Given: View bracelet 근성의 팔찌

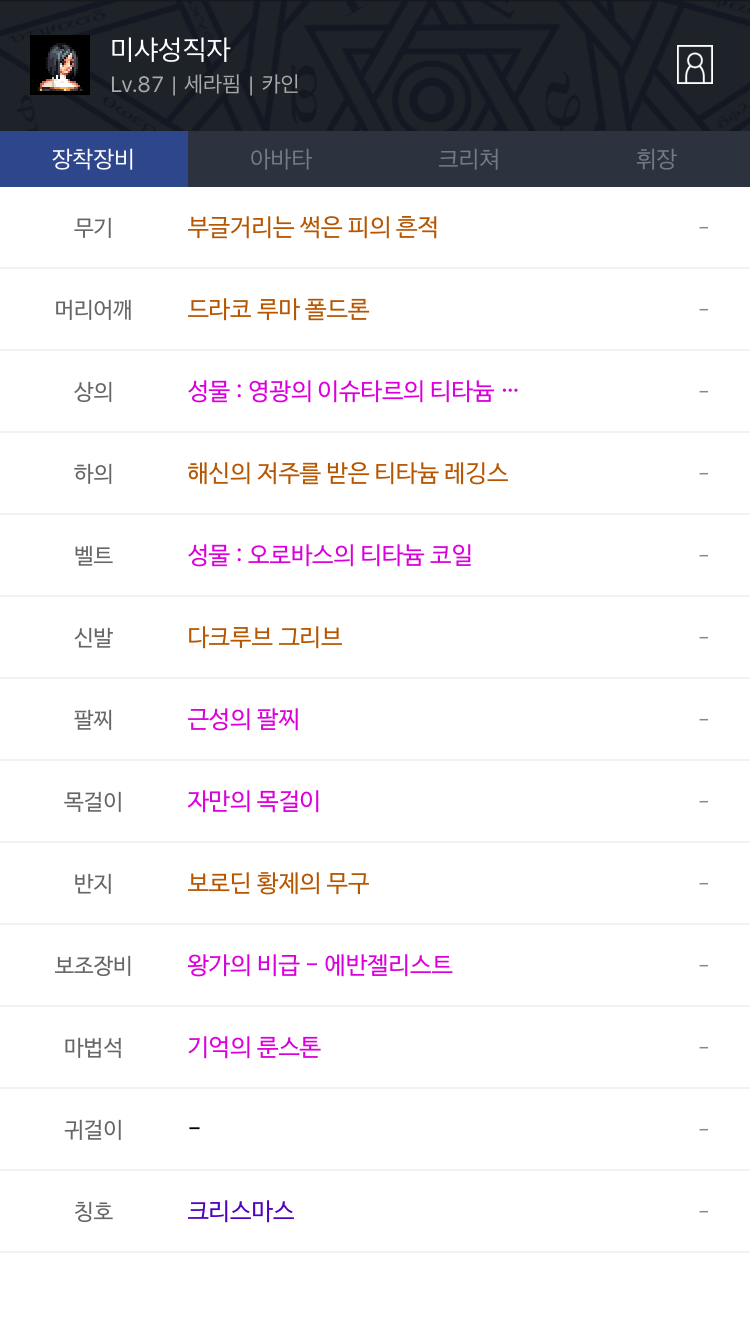Looking at the screenshot, I should (375, 719).
